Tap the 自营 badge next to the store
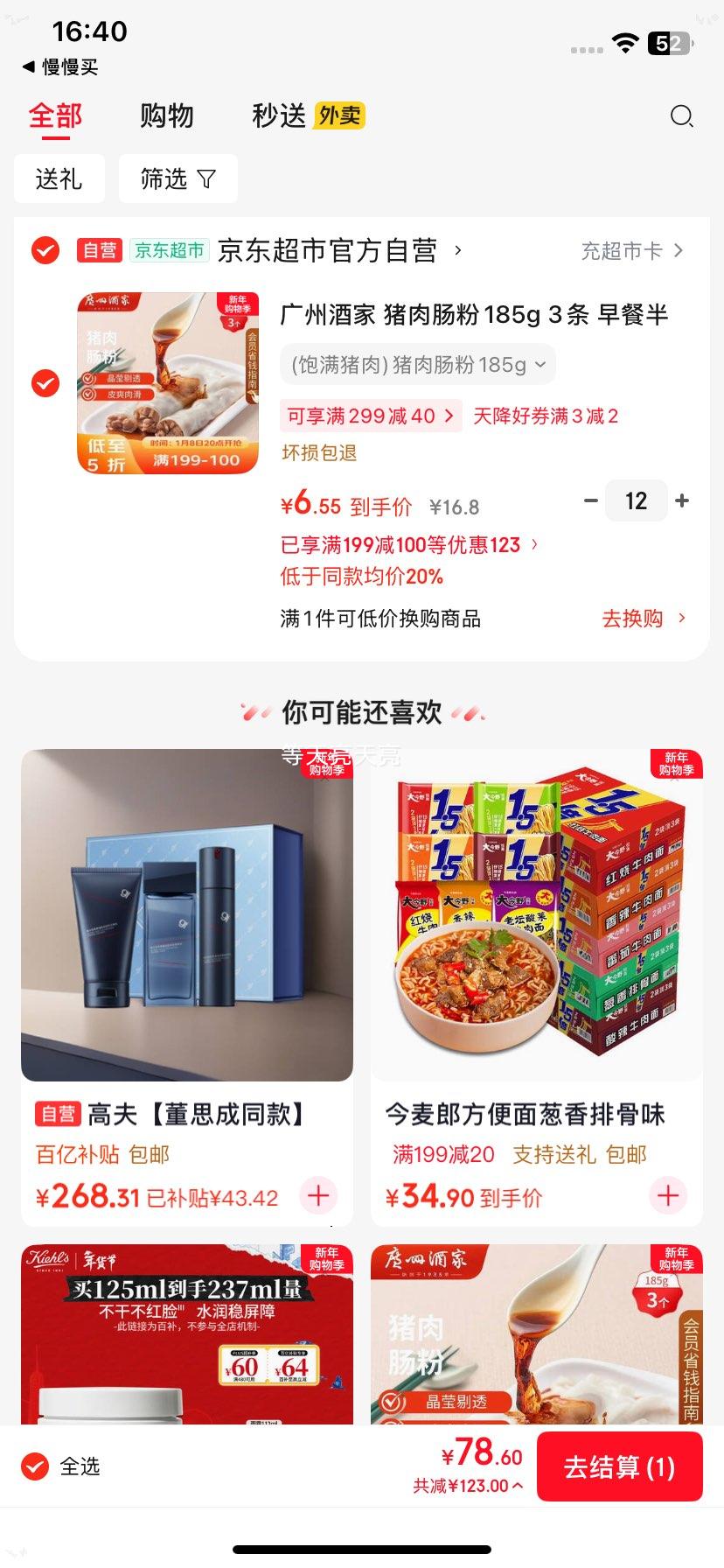This screenshot has height=1568, width=724. click(x=101, y=250)
